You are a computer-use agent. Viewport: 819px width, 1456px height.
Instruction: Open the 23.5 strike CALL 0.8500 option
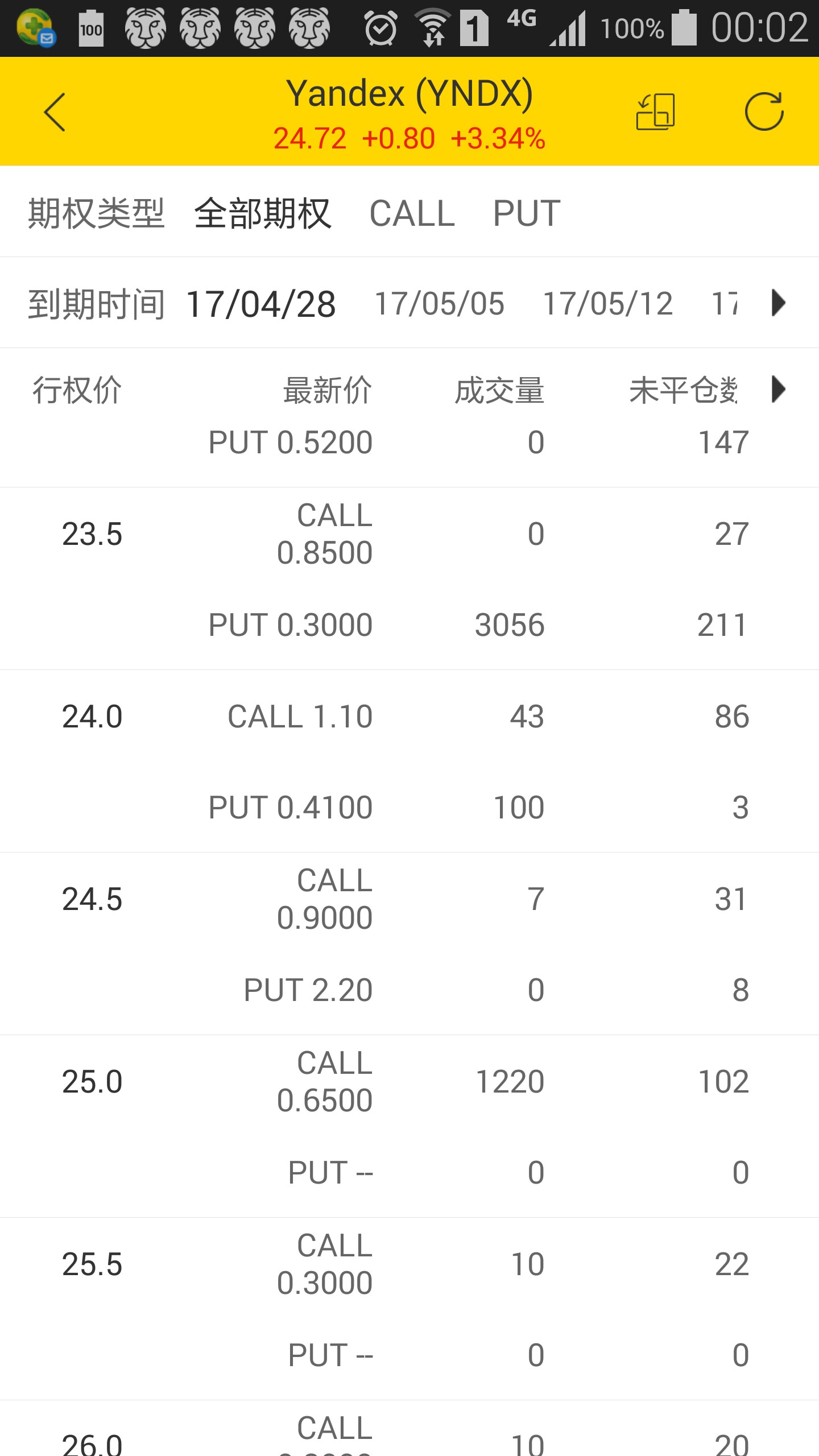409,533
